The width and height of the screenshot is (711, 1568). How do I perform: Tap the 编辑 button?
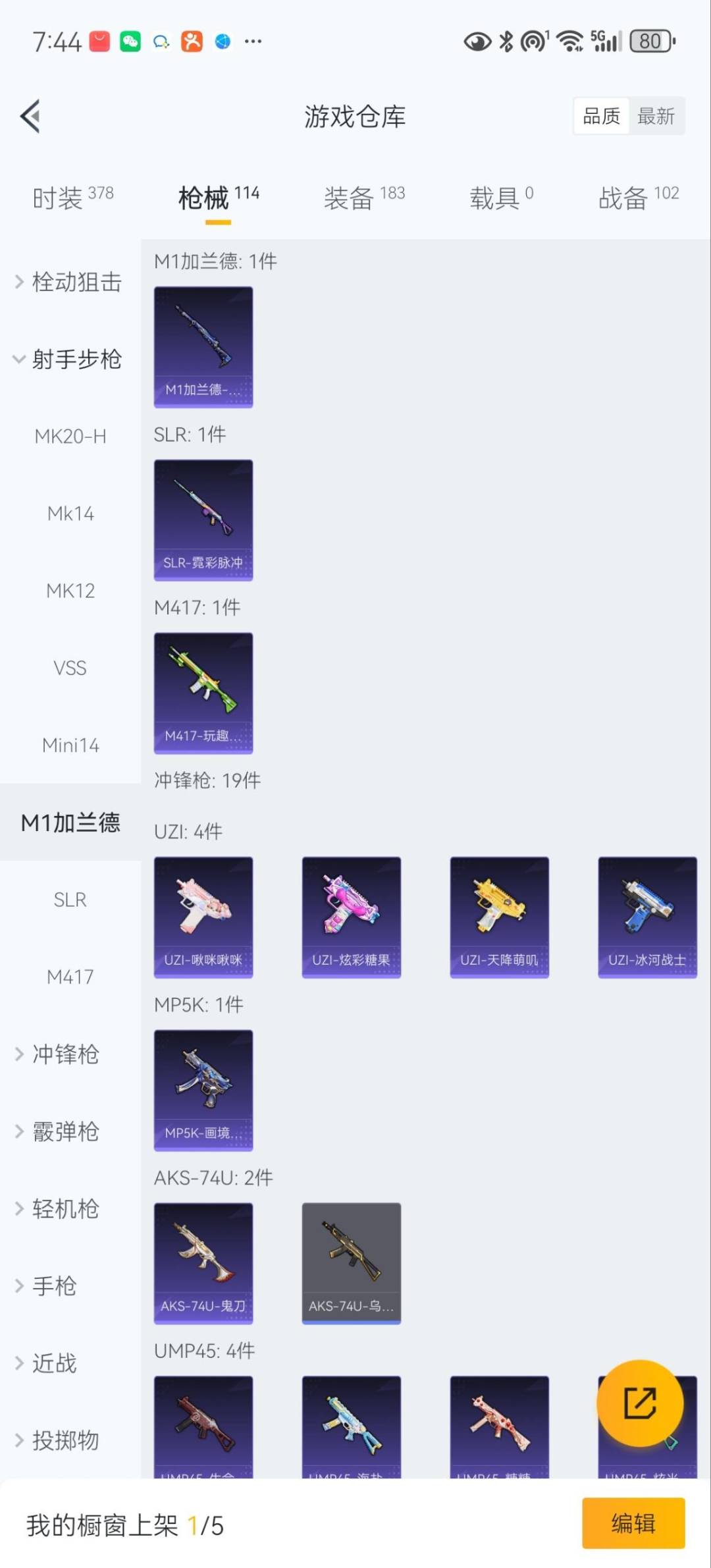click(634, 1523)
